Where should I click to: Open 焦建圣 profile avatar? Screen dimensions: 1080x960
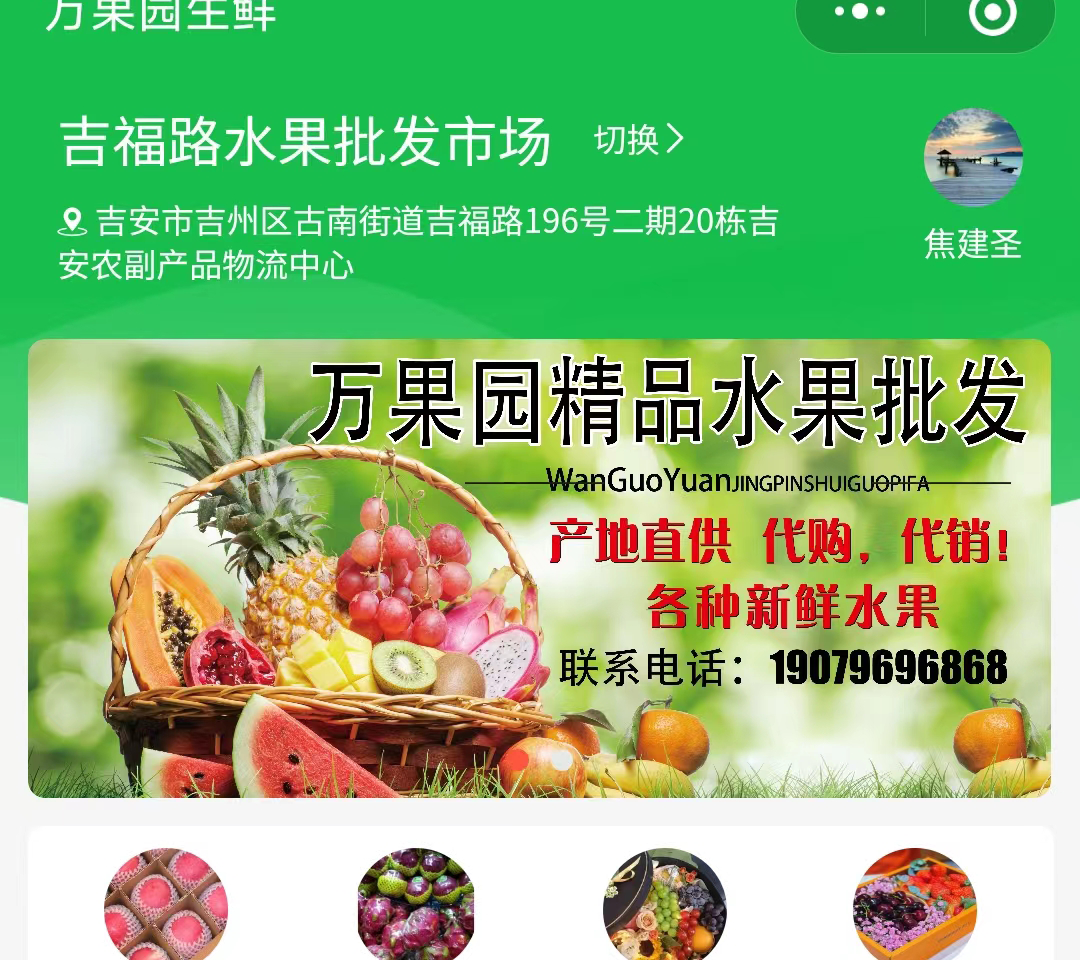point(973,158)
